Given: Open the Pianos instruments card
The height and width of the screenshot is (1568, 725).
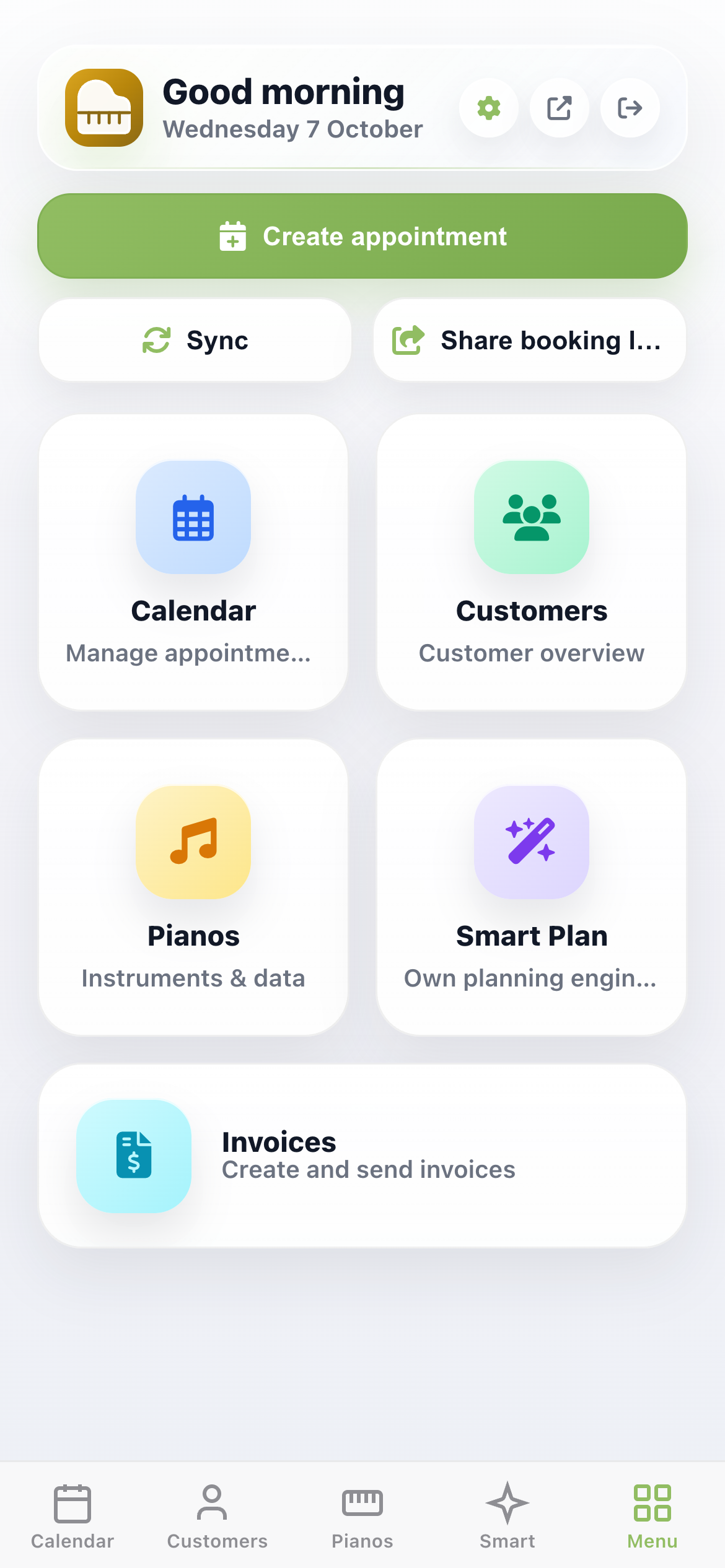Looking at the screenshot, I should (193, 887).
